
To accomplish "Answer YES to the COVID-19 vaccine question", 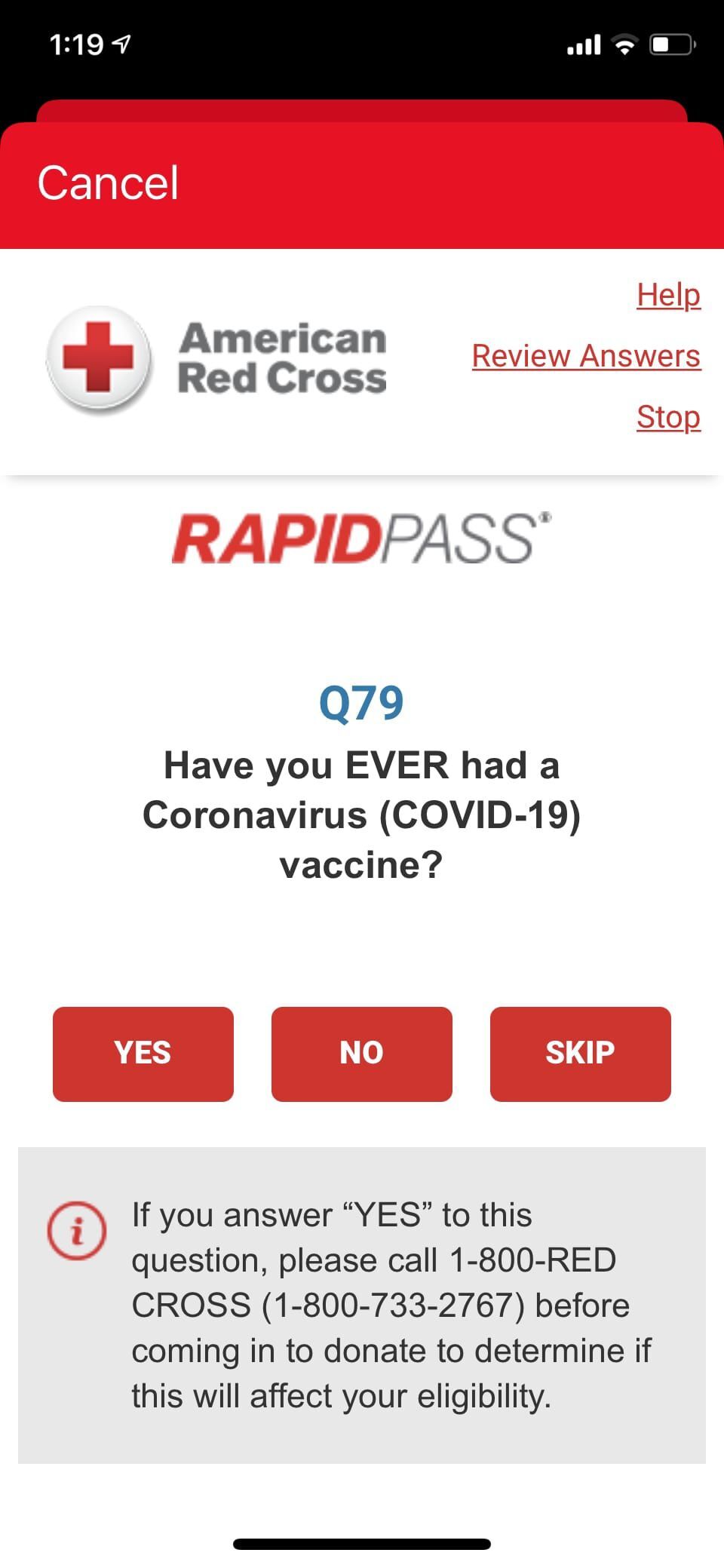I will (143, 1054).
